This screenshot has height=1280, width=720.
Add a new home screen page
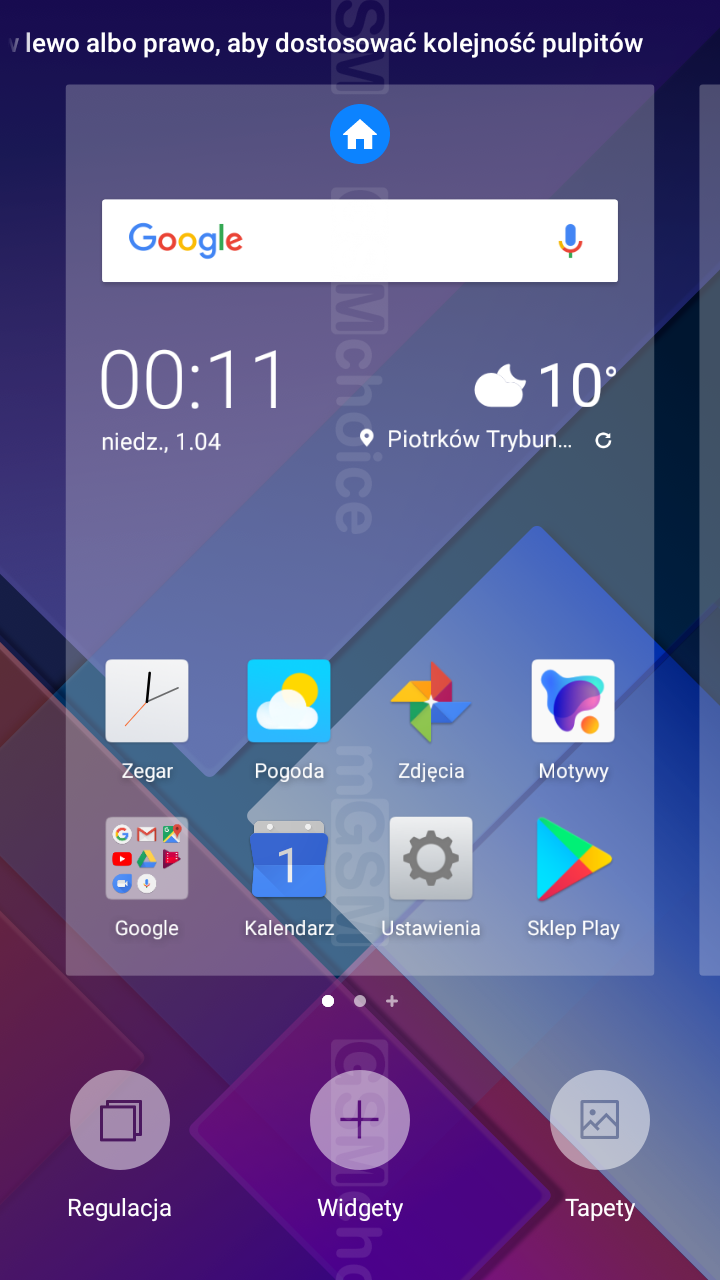click(x=392, y=1001)
